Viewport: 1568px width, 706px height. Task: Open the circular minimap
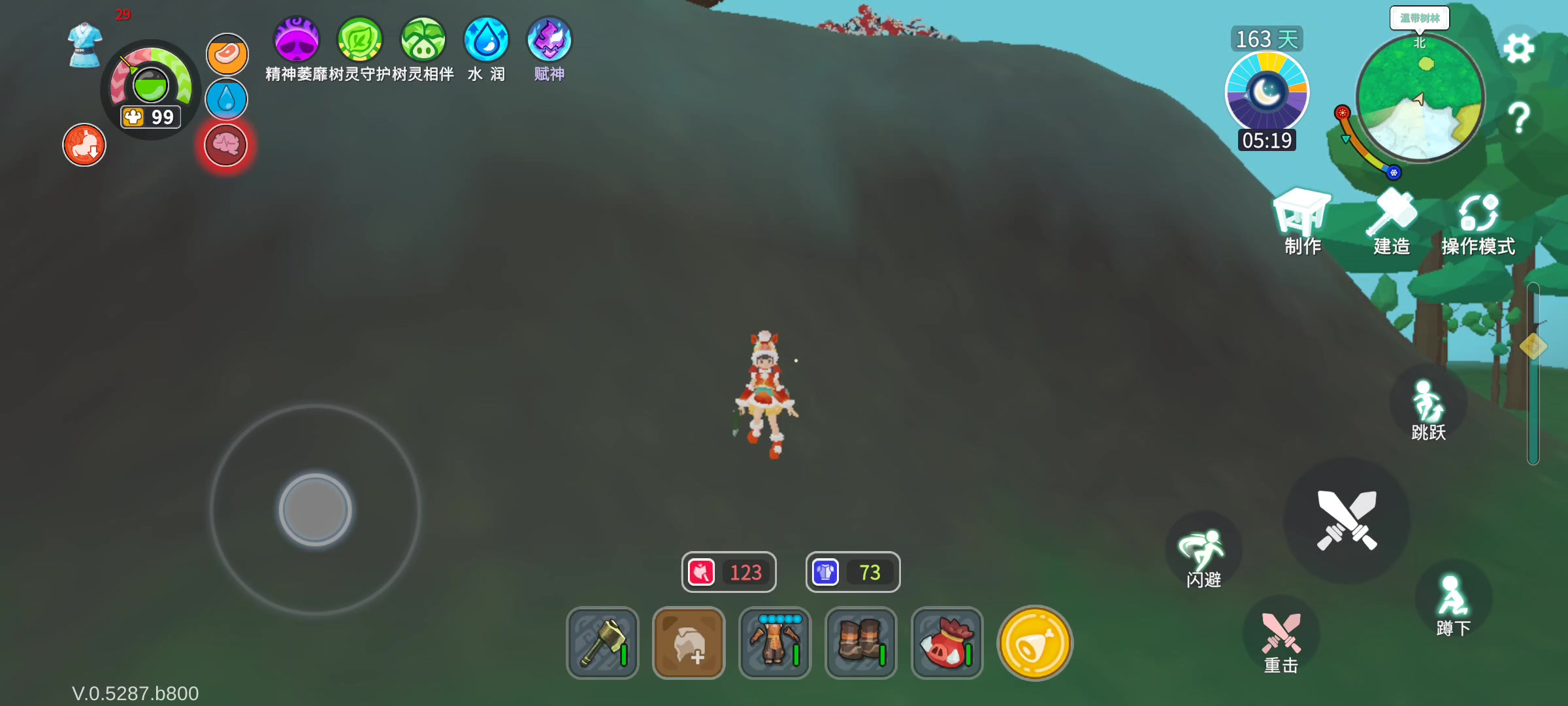tap(1420, 98)
